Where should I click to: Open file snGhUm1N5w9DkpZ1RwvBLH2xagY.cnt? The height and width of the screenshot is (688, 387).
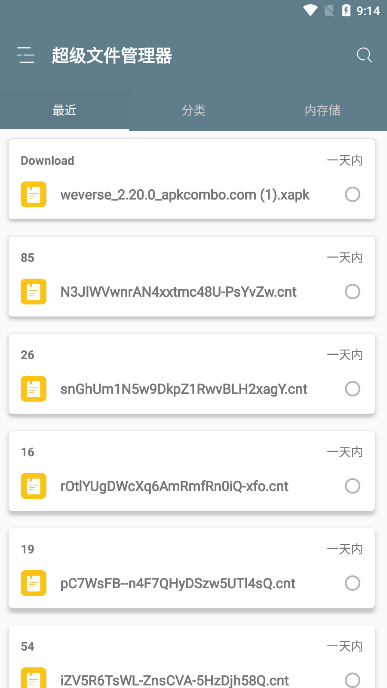point(183,389)
